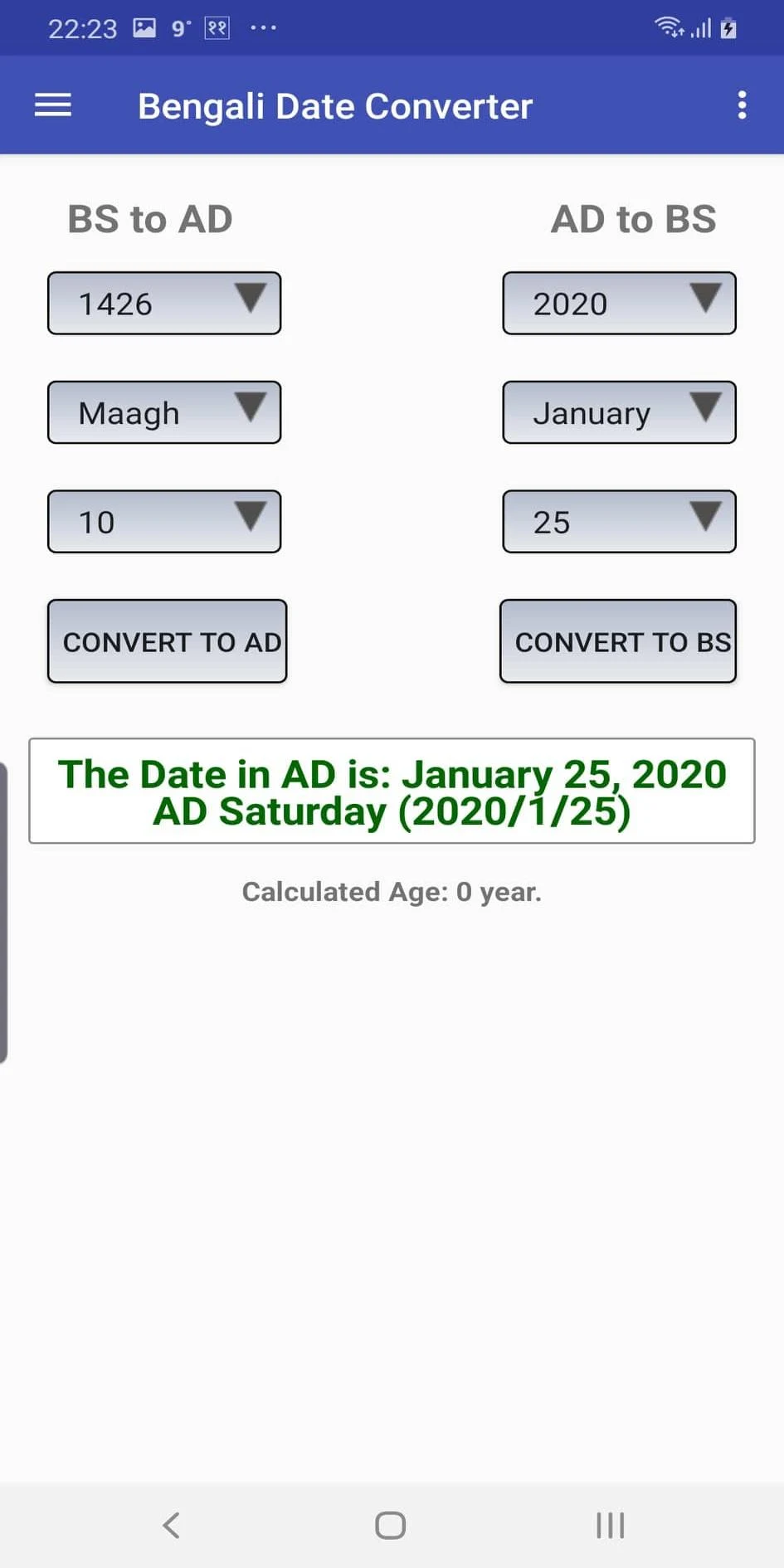The height and width of the screenshot is (1568, 784).
Task: Tap the Convert to AD button
Action: [x=168, y=641]
